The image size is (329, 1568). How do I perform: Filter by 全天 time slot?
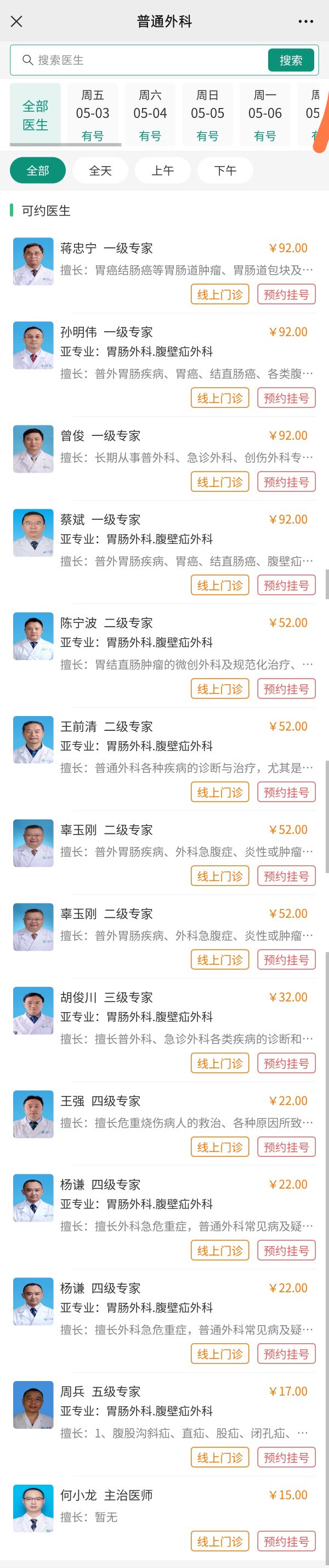tap(100, 171)
